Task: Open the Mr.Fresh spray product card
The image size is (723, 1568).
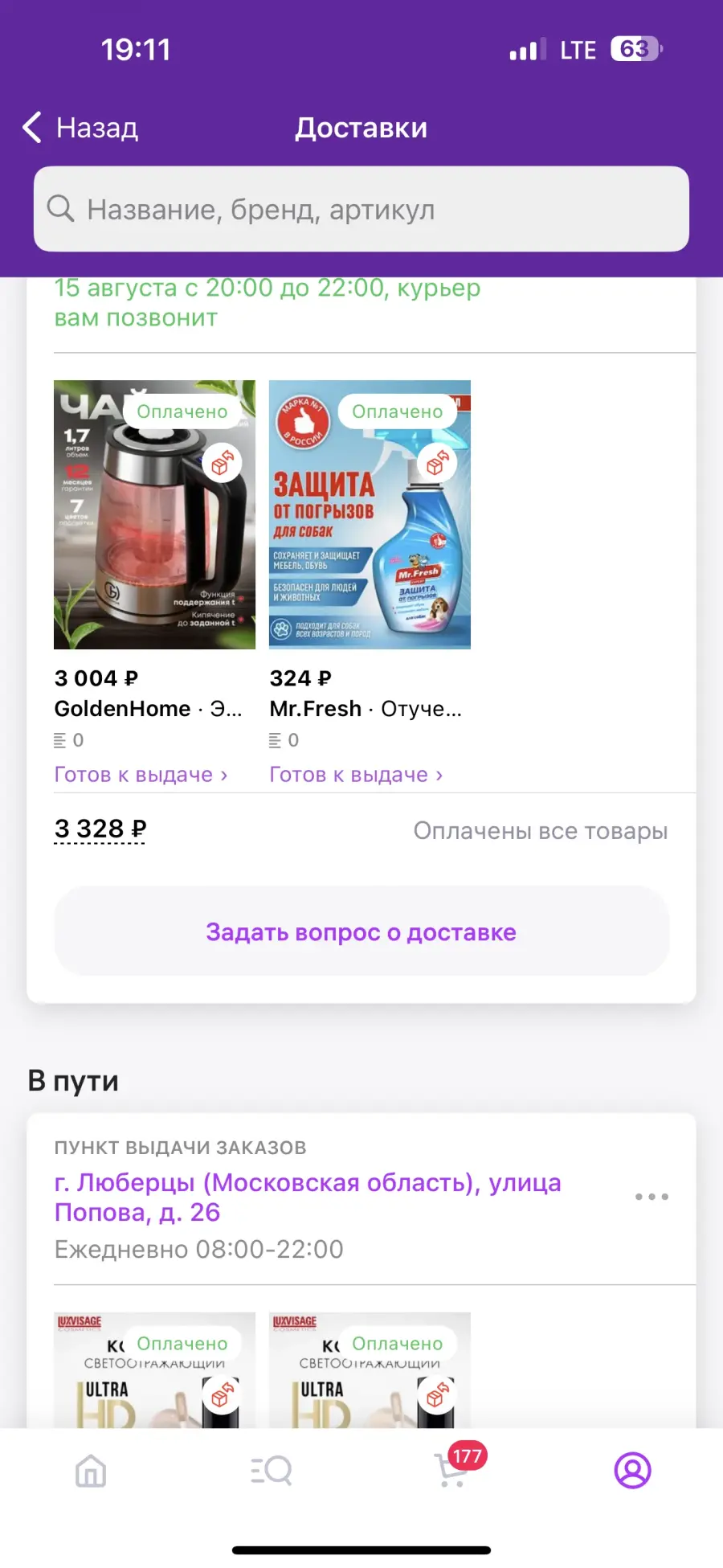Action: [370, 514]
